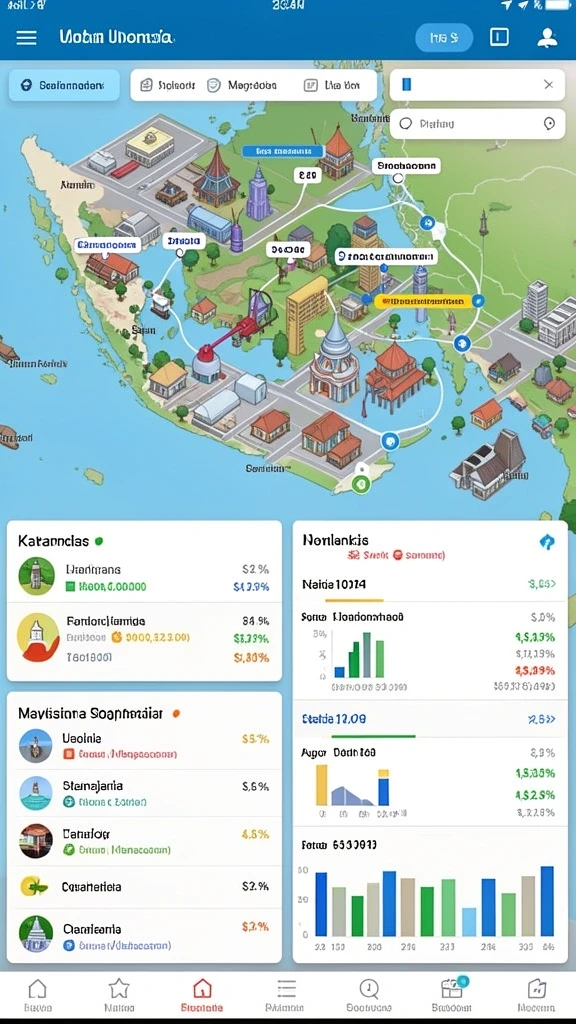Switch to the red house tab in bottom bar
The width and height of the screenshot is (576, 1024).
[202, 996]
